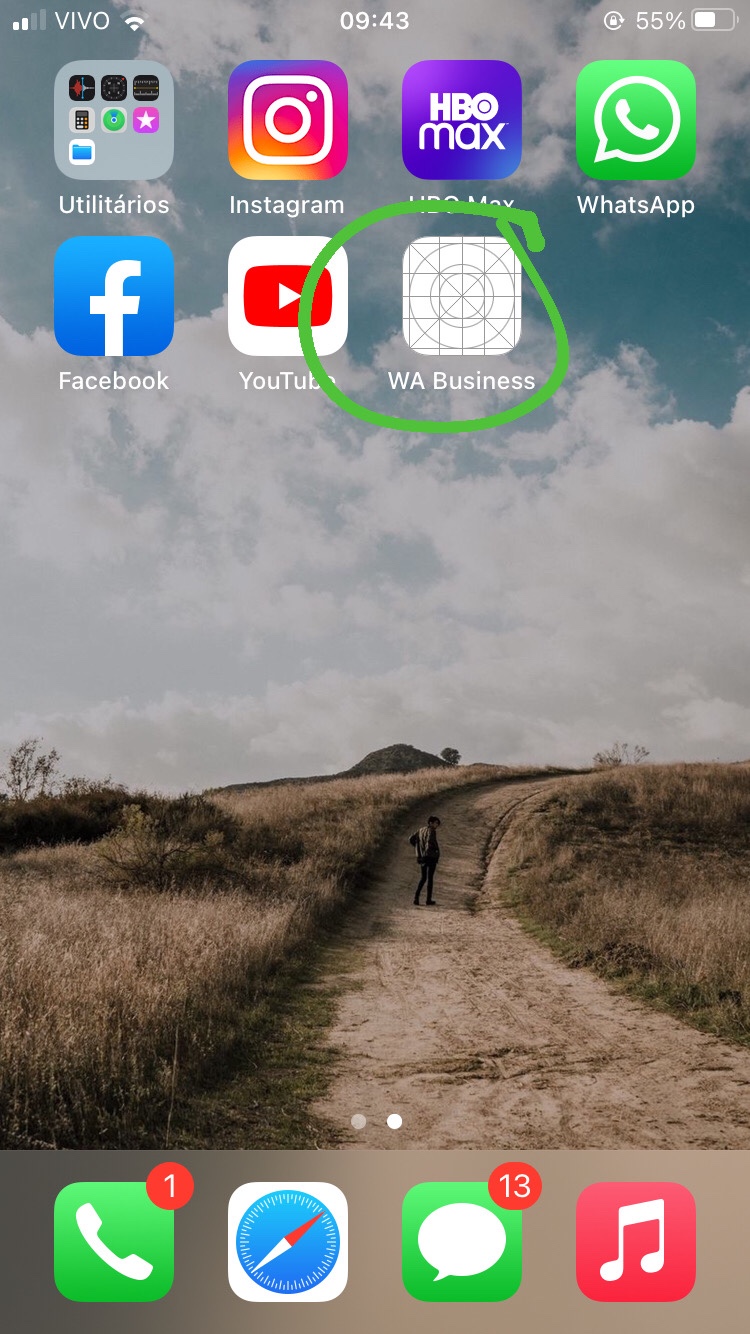
Task: Launch Safari browser from the dock
Action: coord(288,1242)
